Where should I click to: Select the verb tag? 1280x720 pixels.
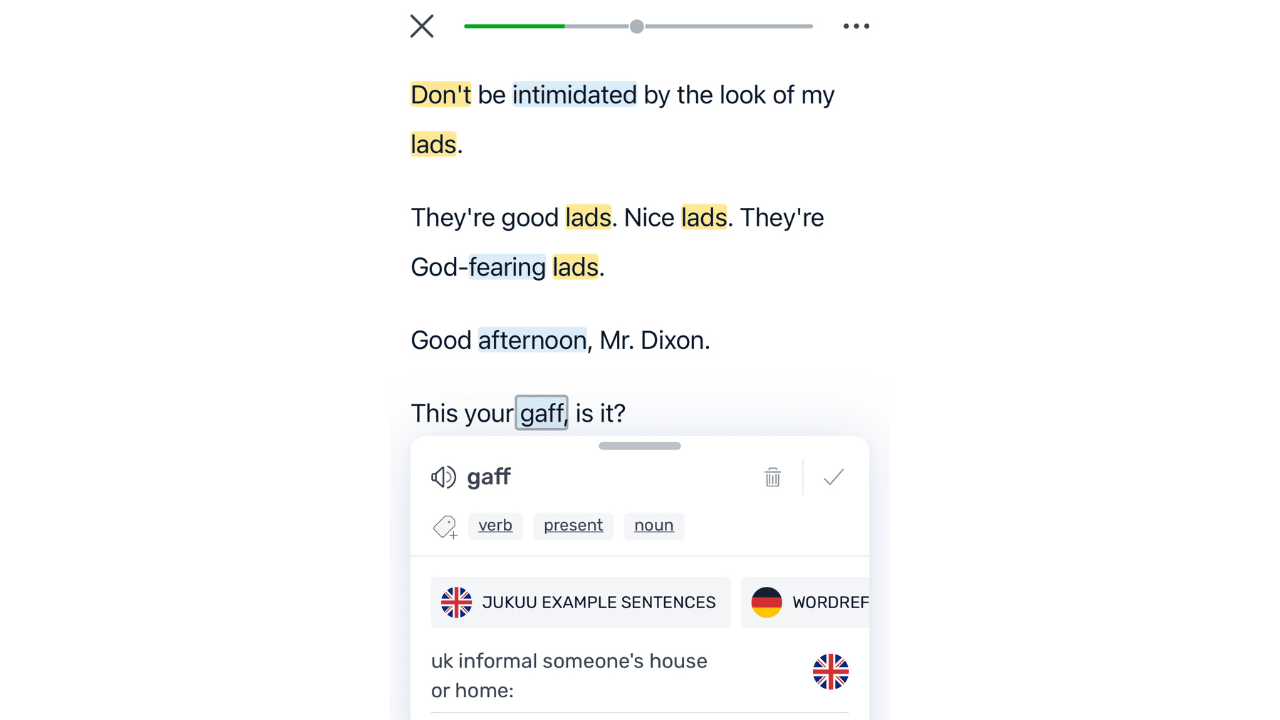[x=495, y=526]
